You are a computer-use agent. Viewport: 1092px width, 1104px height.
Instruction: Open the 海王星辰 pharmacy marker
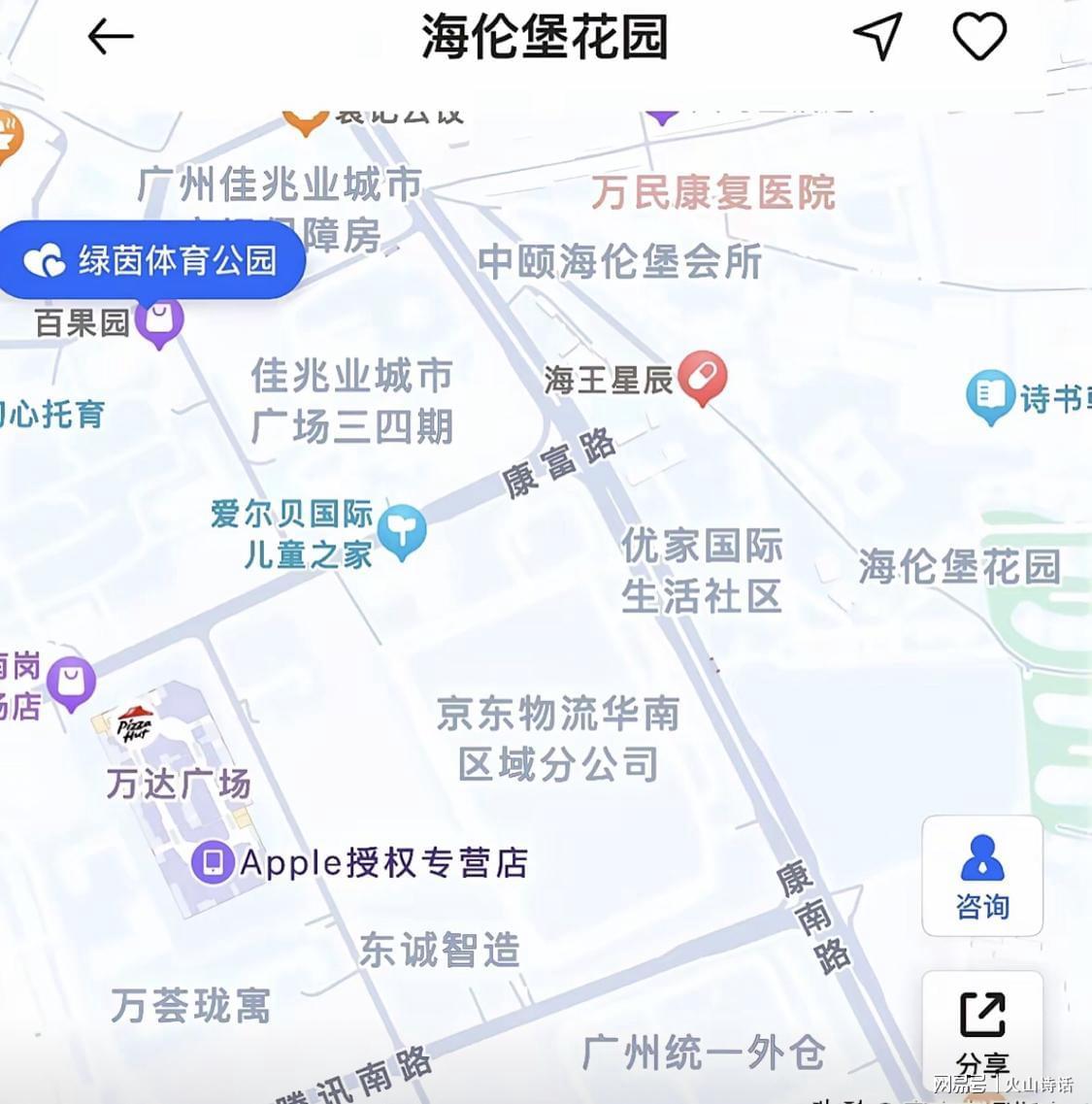(x=702, y=377)
